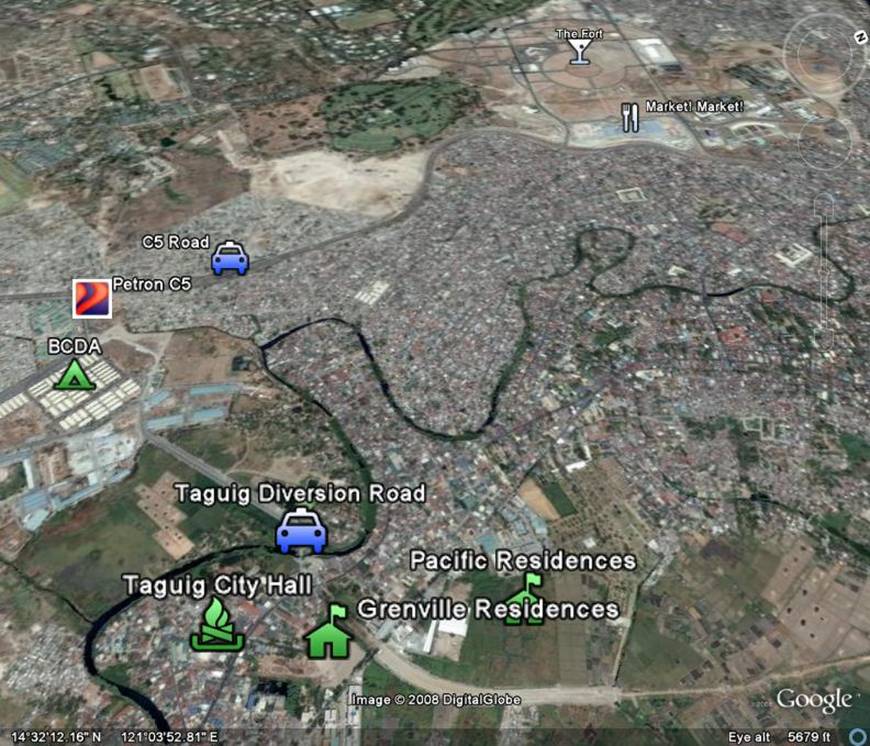Tap the Taguig City Hall campfire placemark
Image resolution: width=870 pixels, height=746 pixels.
point(217,626)
